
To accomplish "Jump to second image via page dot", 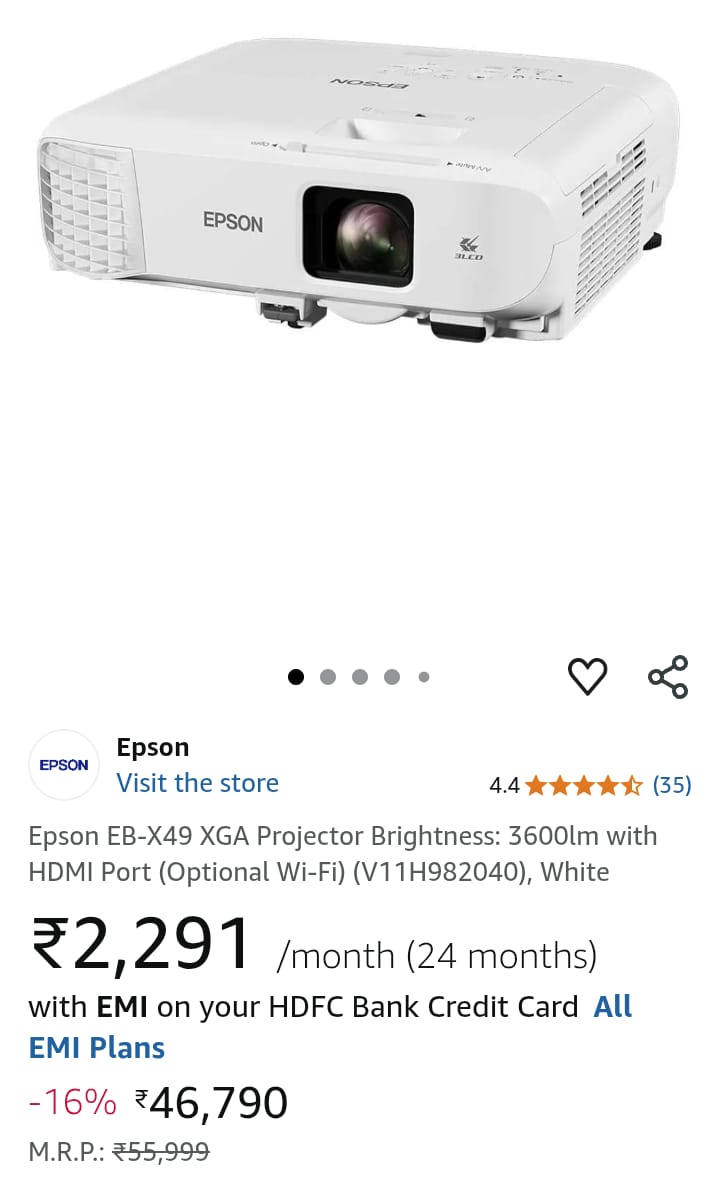I will [328, 677].
